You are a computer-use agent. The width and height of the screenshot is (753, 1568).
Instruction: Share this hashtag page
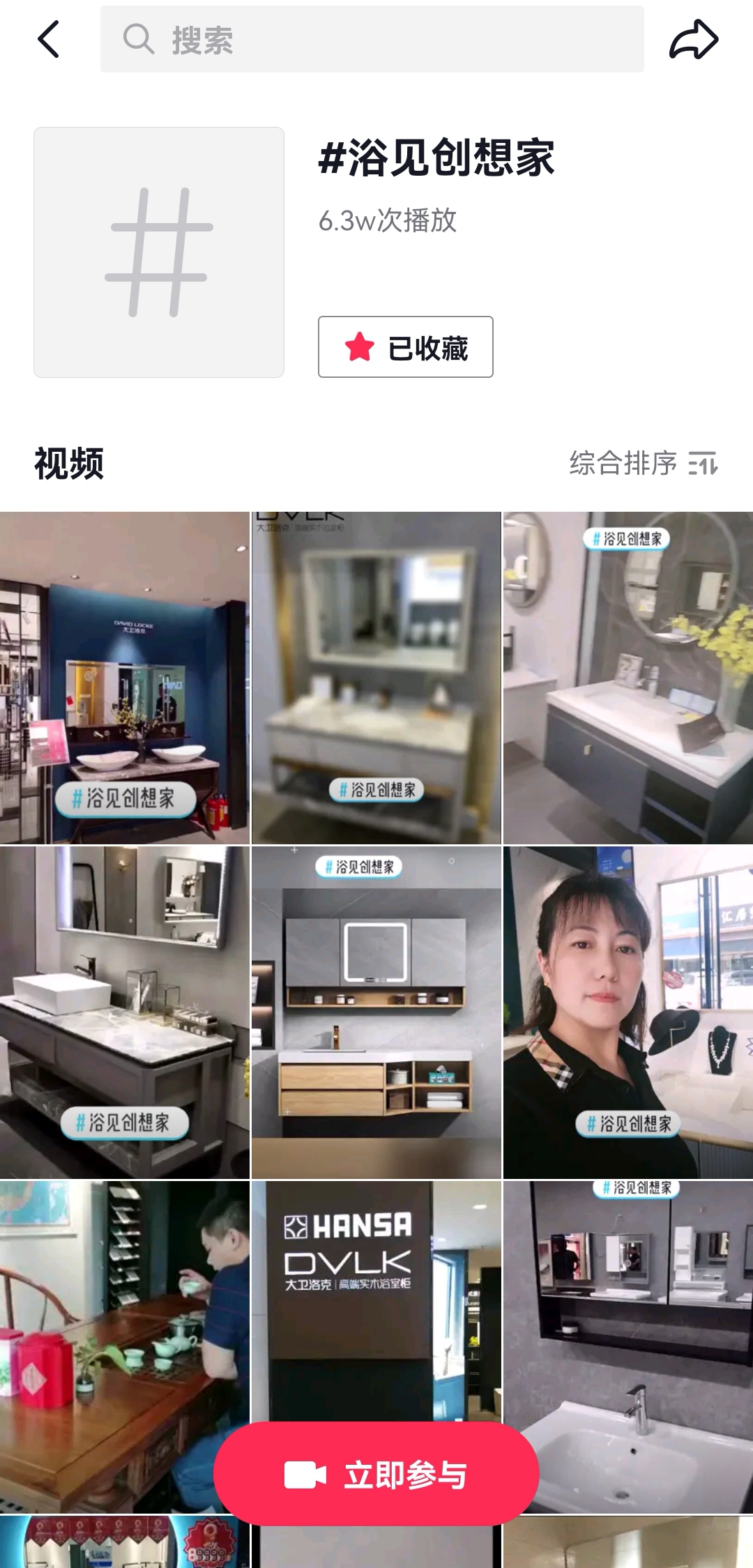[x=693, y=39]
